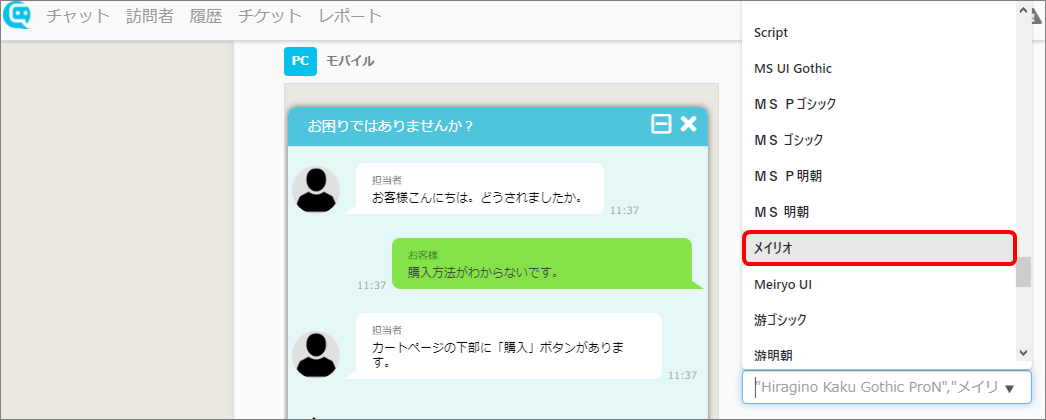The image size is (1046, 420).
Task: Open the チャット tab
Action: pyautogui.click(x=78, y=16)
